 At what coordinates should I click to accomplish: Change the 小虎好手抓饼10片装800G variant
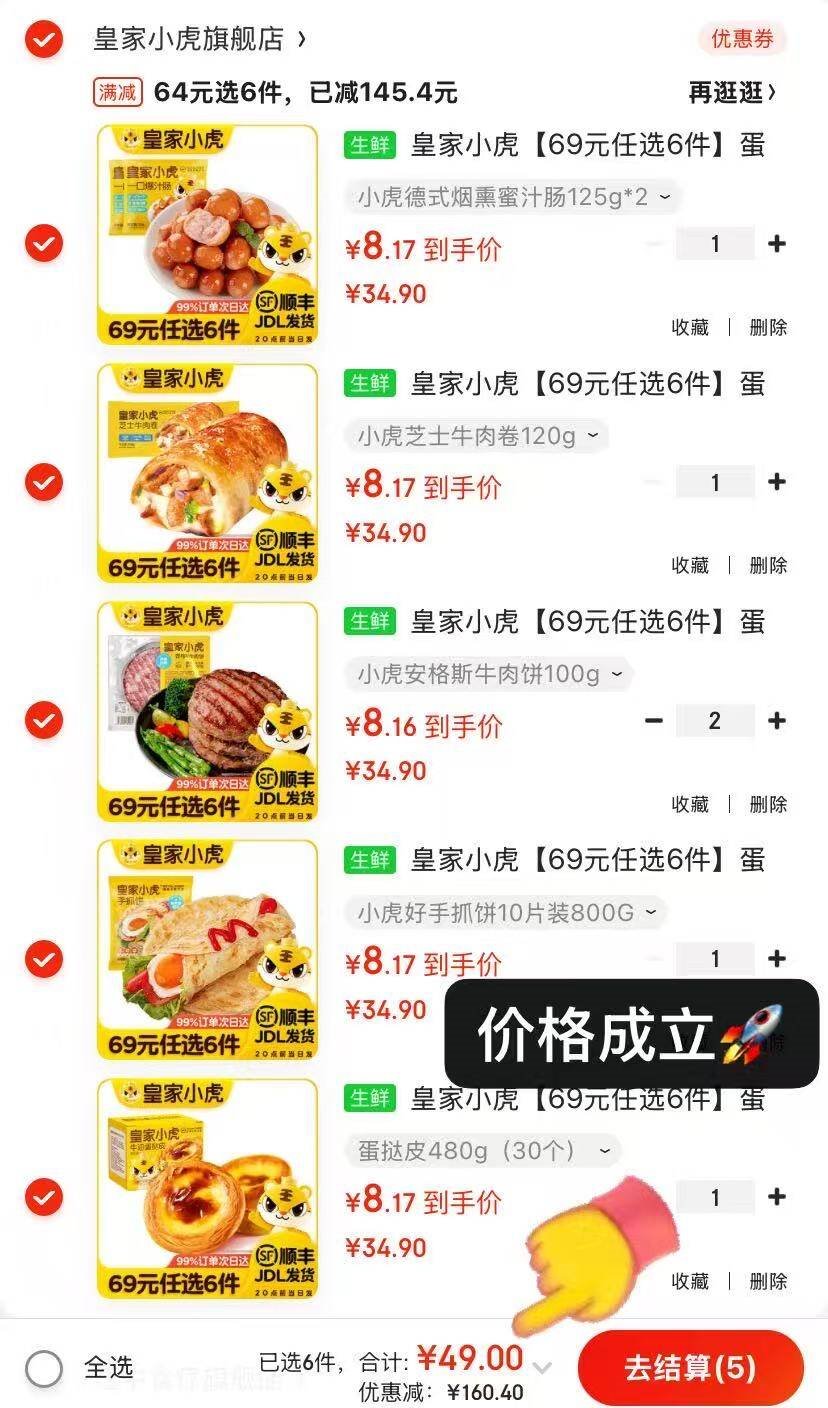(506, 913)
